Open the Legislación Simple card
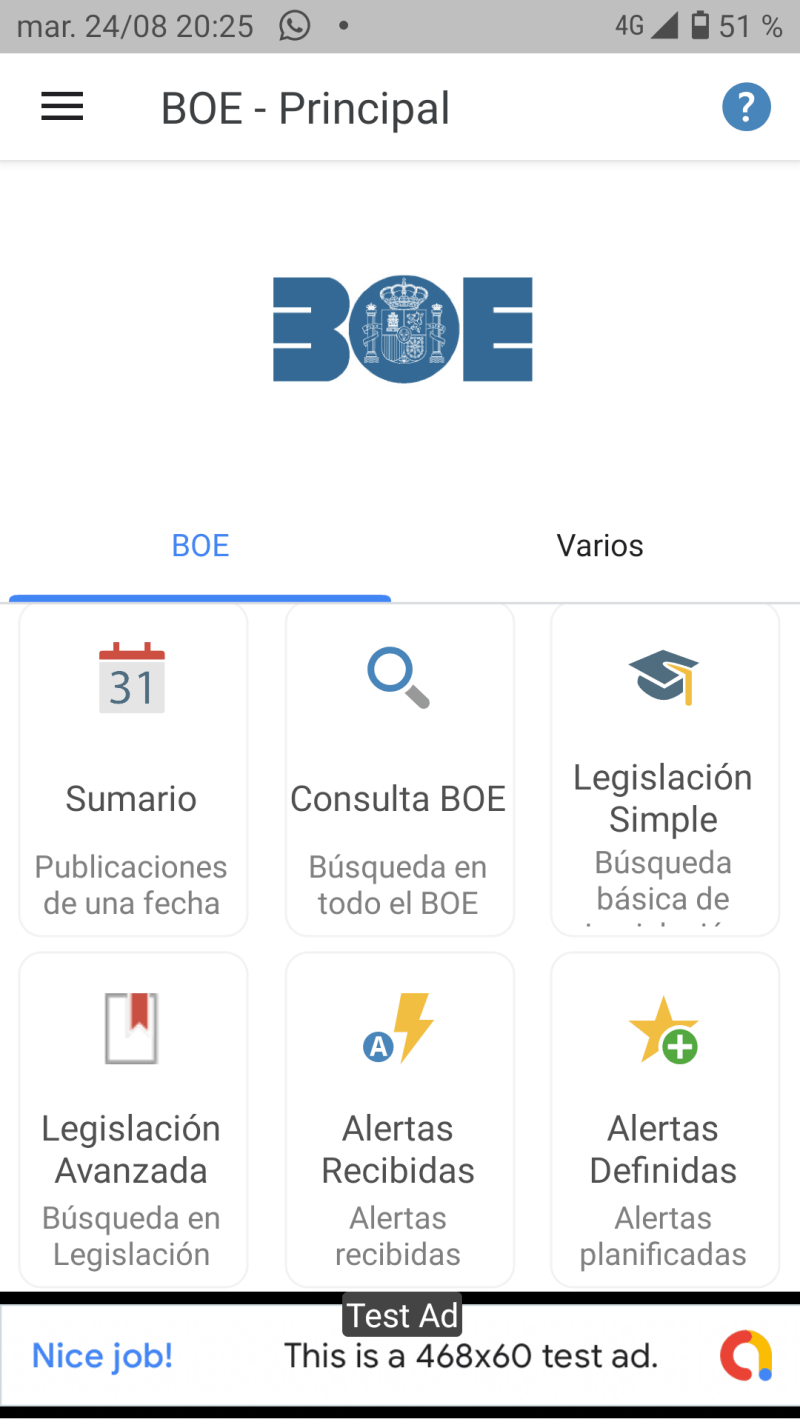Image resolution: width=800 pixels, height=1422 pixels. (x=664, y=770)
